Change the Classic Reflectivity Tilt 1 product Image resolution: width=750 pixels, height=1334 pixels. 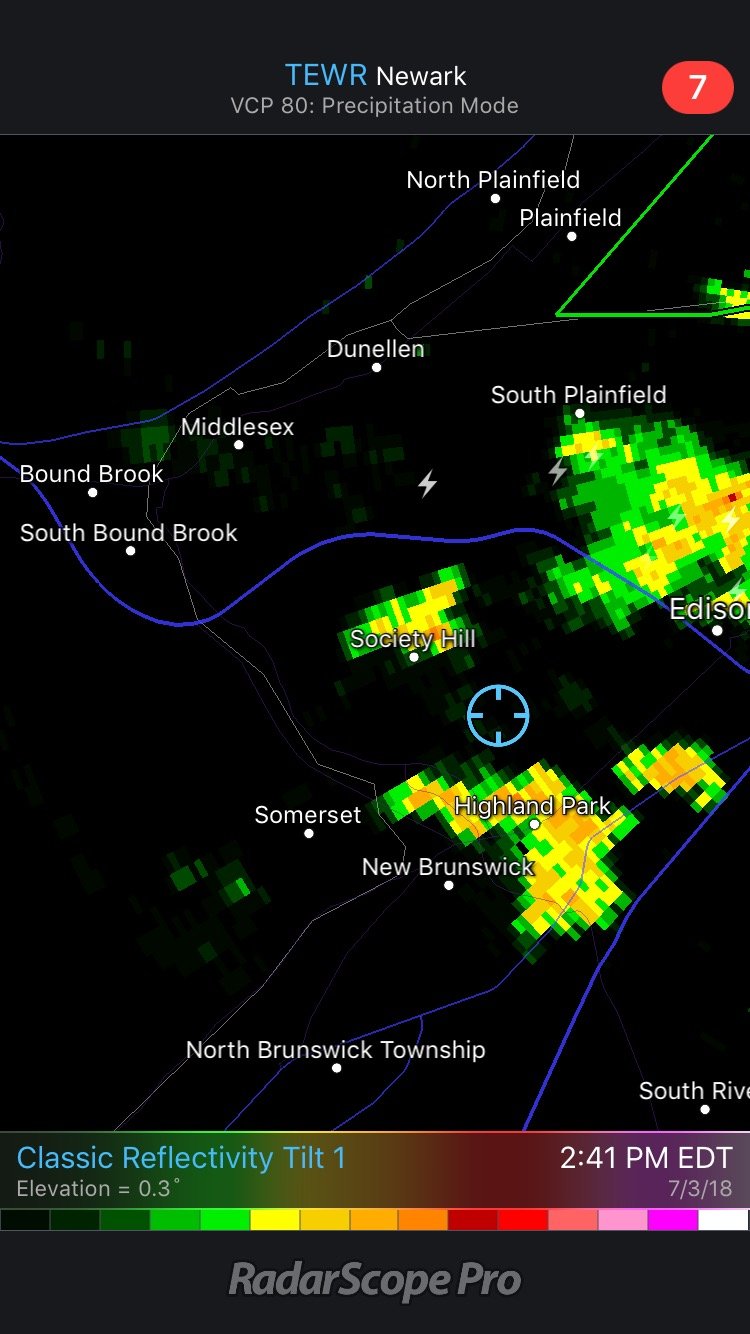pyautogui.click(x=181, y=1158)
